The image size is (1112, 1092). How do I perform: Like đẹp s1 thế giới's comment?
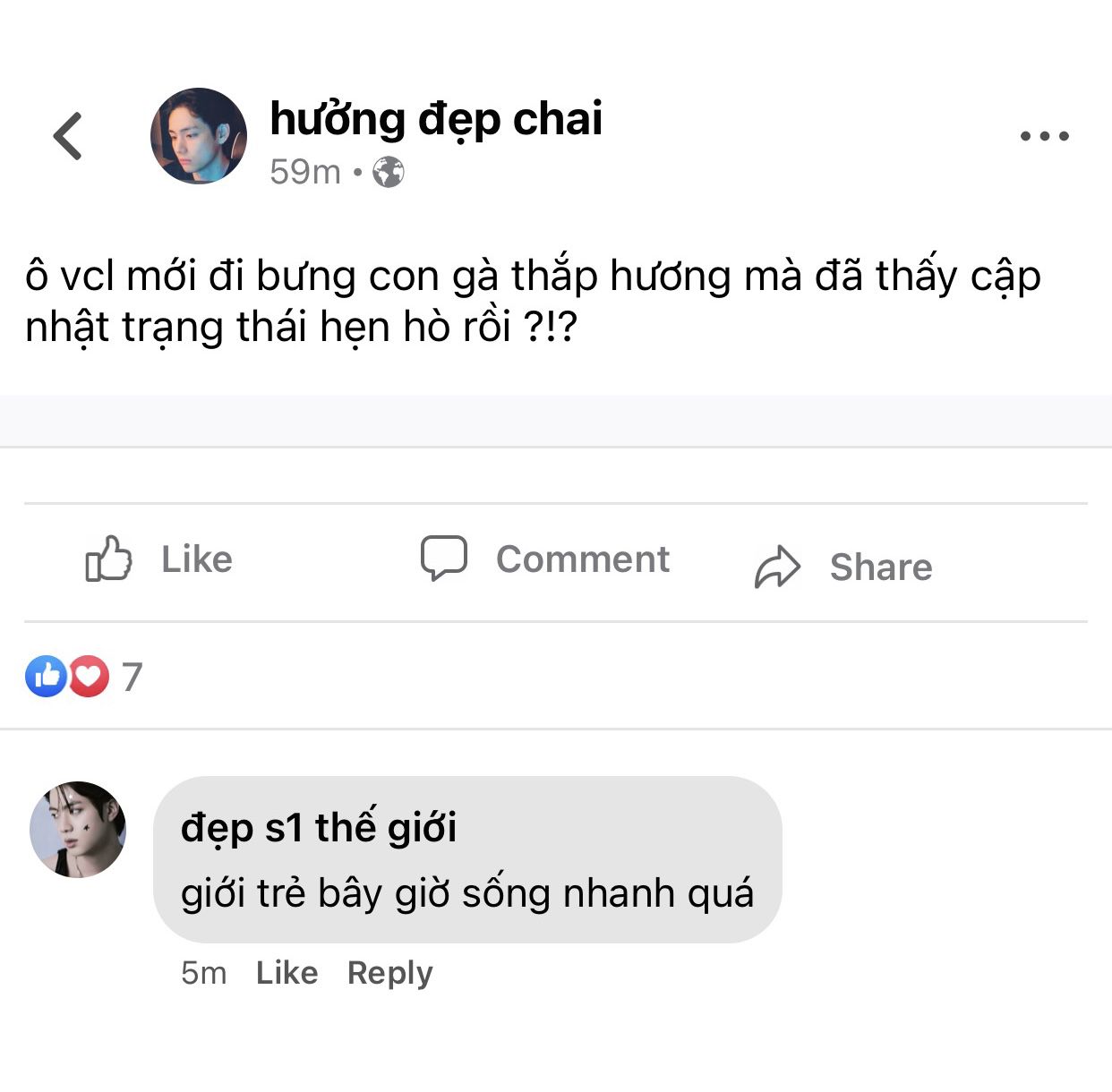(x=287, y=973)
